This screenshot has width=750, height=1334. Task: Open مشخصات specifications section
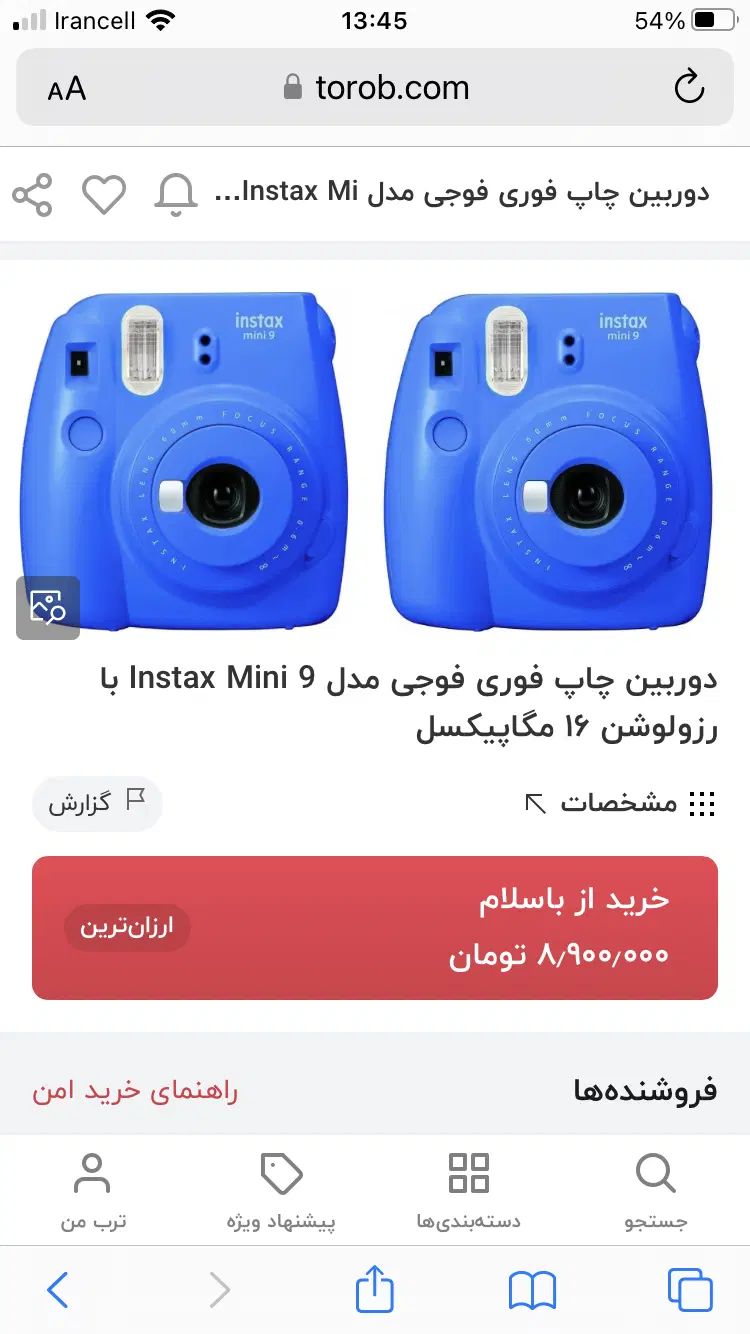tap(620, 803)
